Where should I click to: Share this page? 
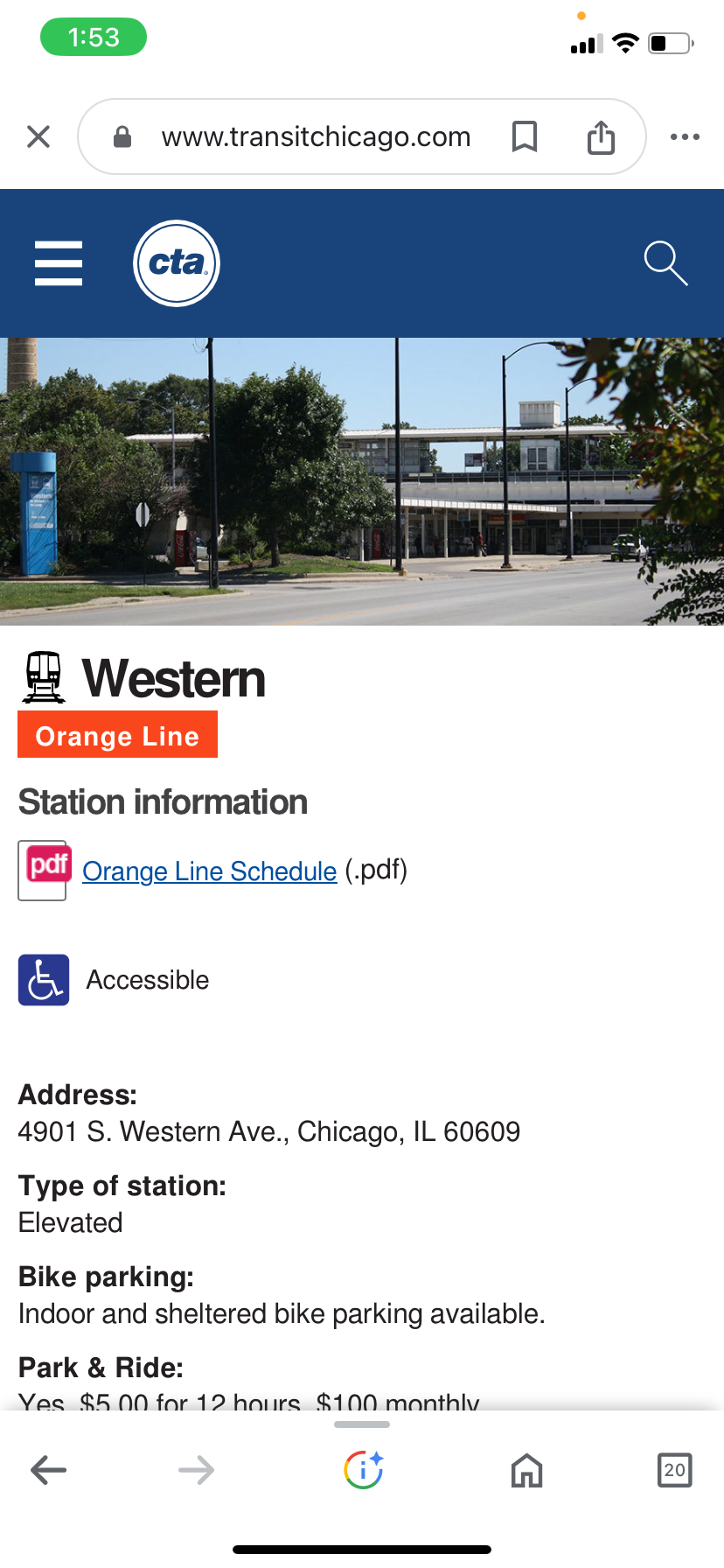pyautogui.click(x=601, y=136)
